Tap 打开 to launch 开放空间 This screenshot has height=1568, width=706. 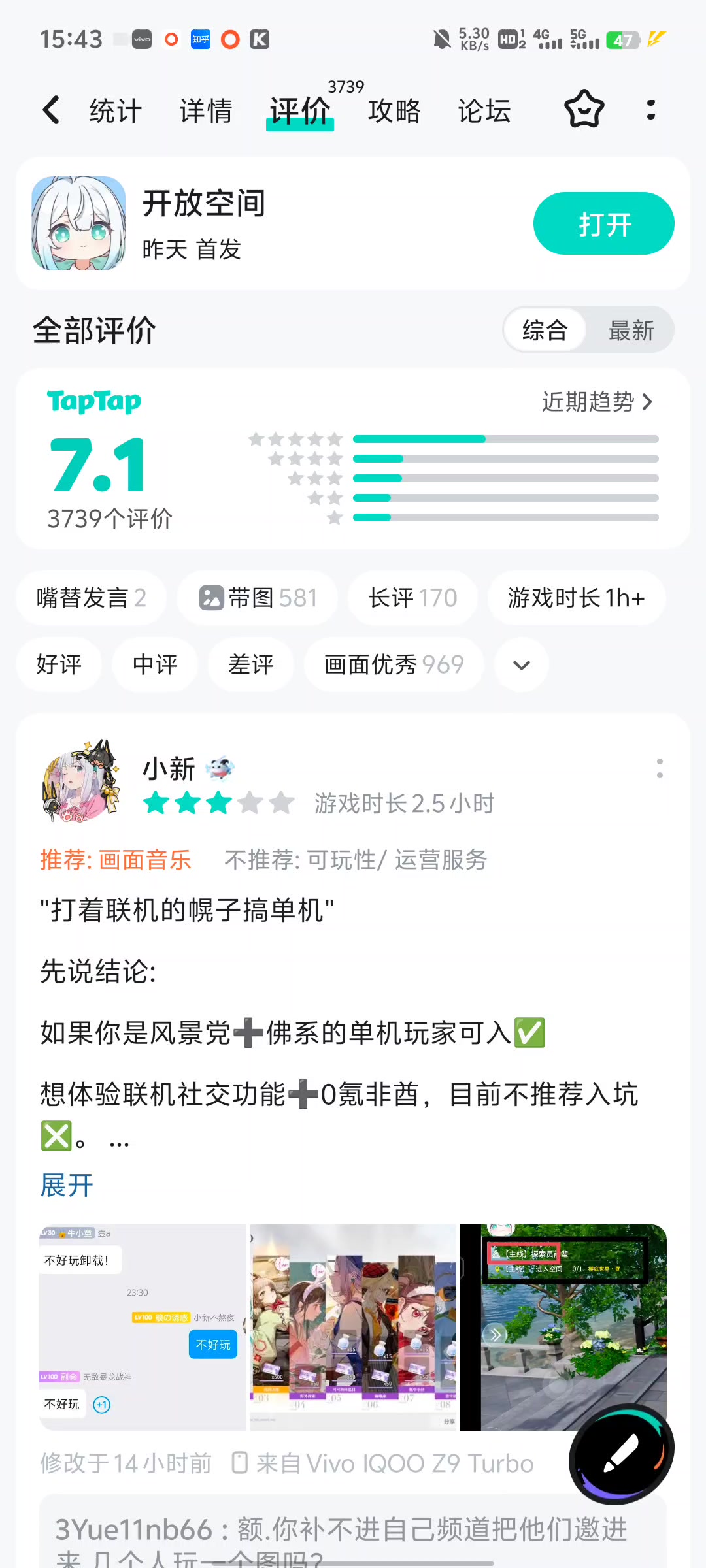coord(603,224)
